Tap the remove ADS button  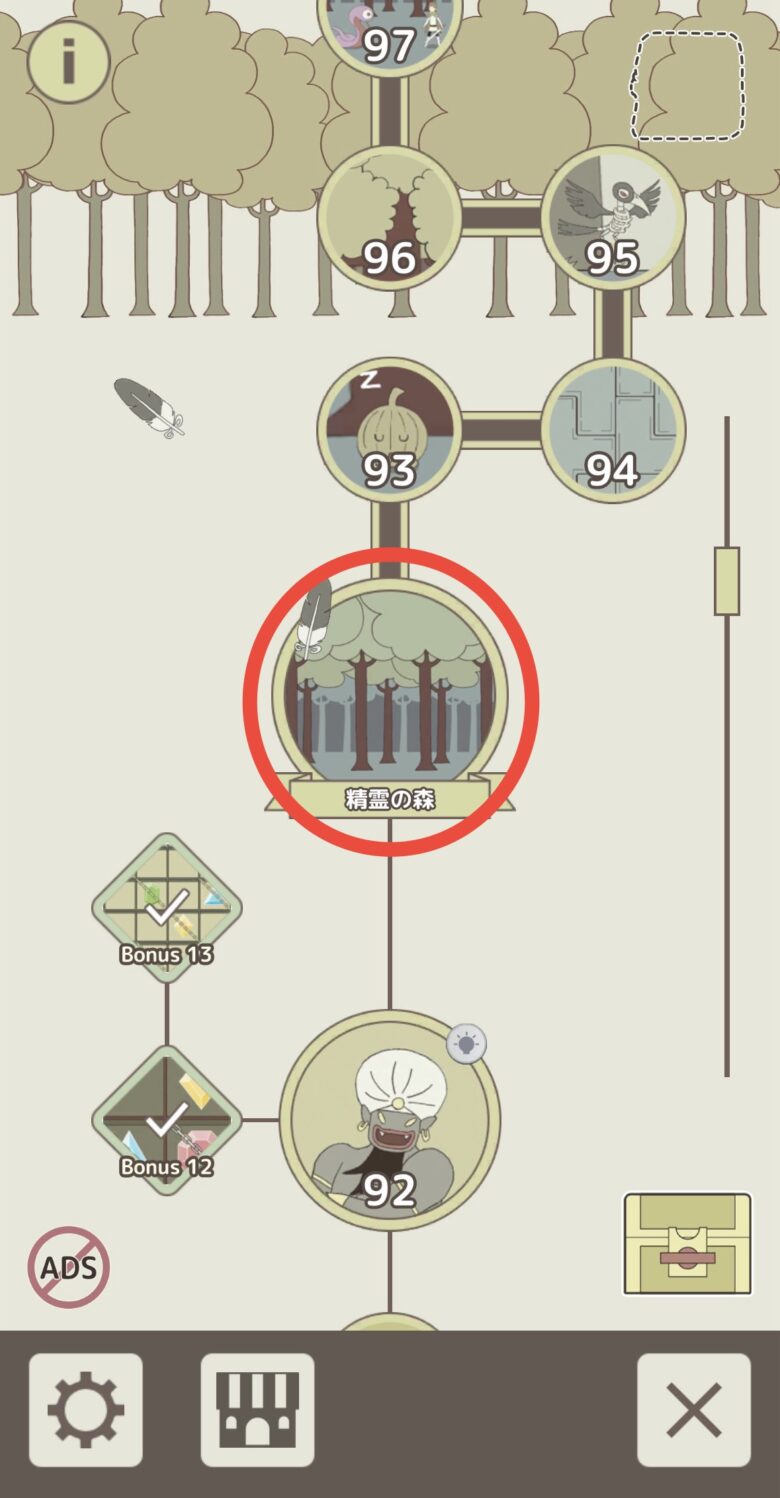[x=68, y=1267]
